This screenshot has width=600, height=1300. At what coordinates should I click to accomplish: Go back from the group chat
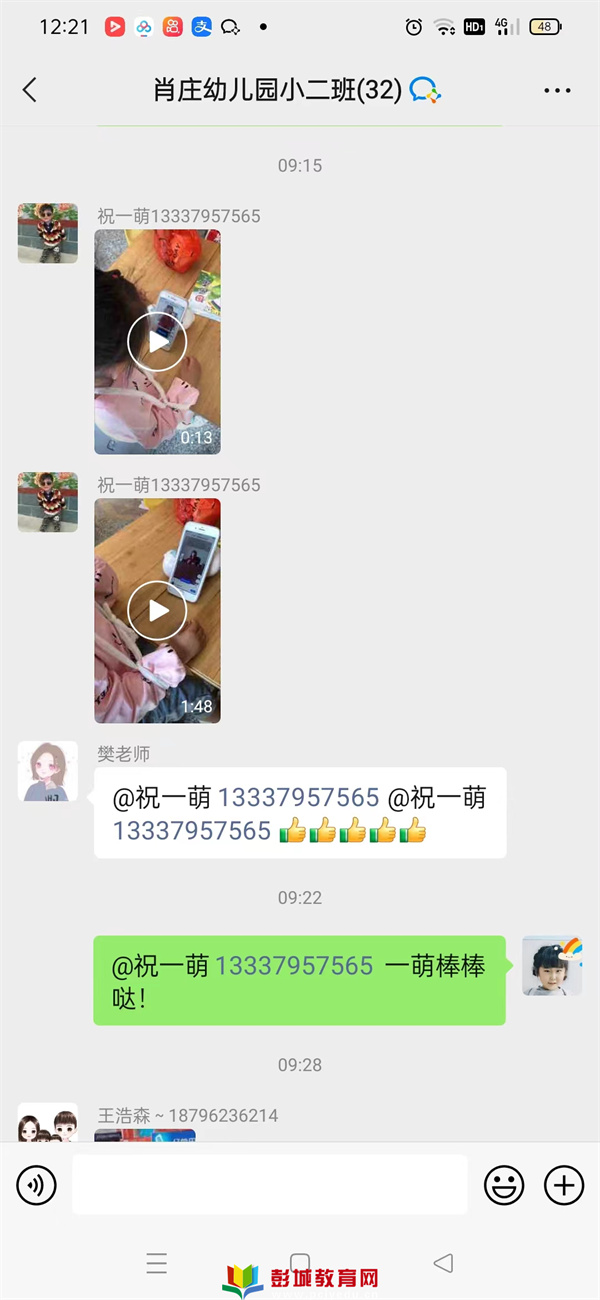pos(30,90)
